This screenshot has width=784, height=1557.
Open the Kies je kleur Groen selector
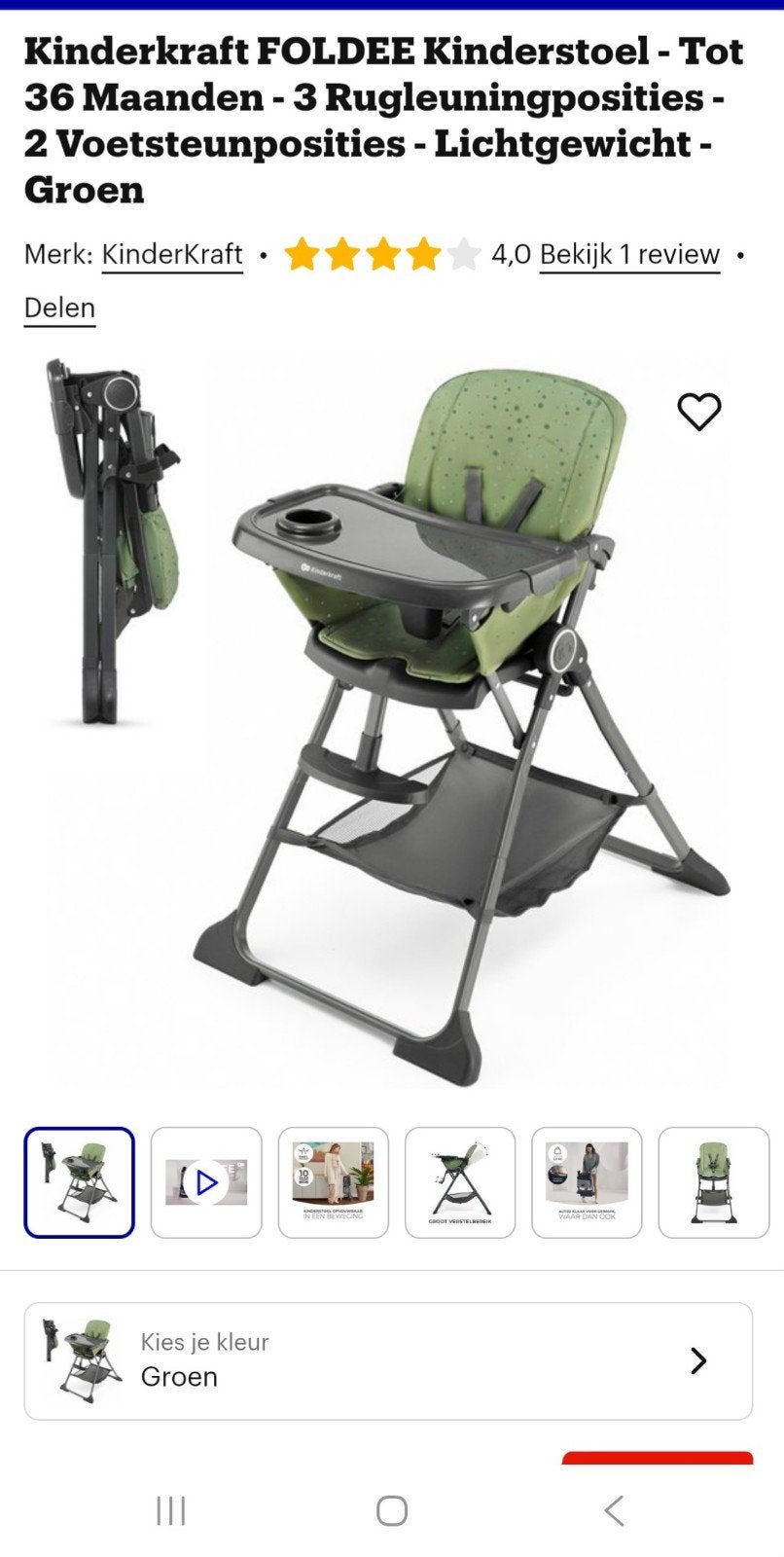(x=388, y=1360)
